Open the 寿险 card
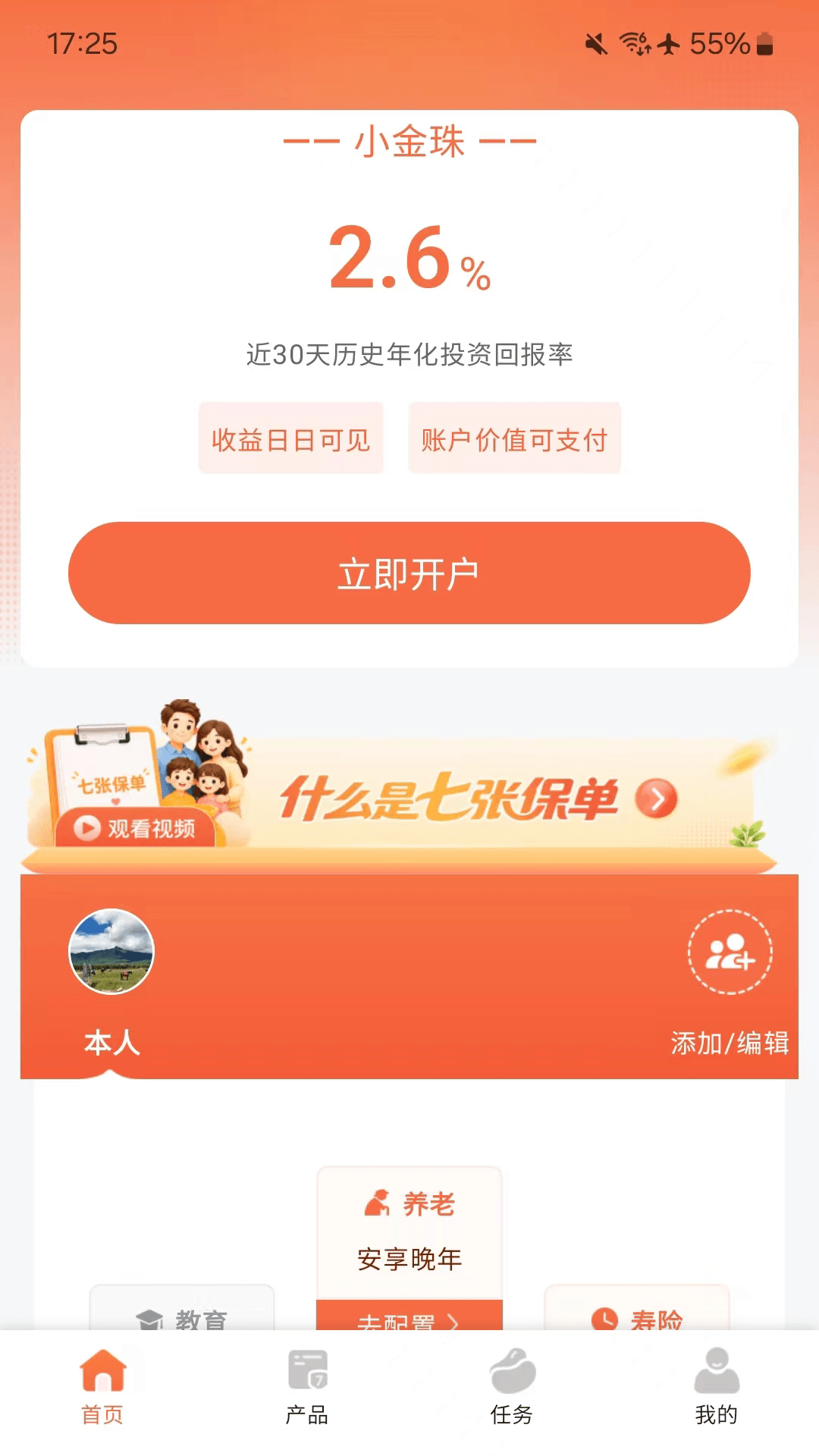 coord(637,1307)
